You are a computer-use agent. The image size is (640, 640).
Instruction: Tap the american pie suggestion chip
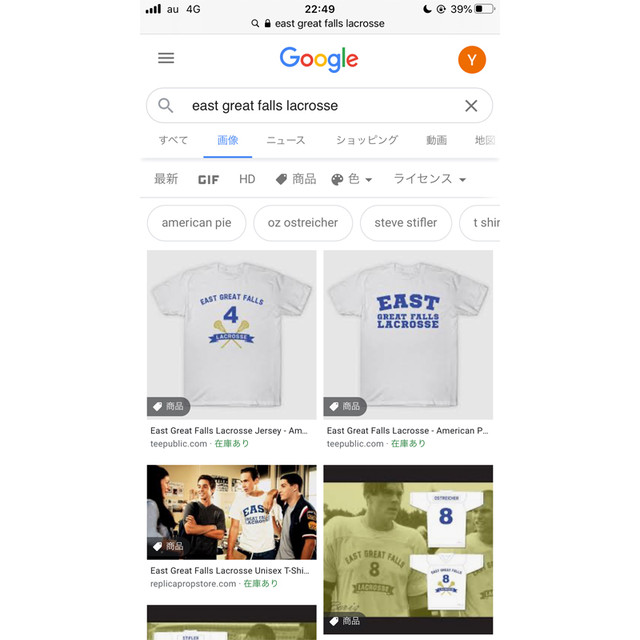click(x=196, y=223)
